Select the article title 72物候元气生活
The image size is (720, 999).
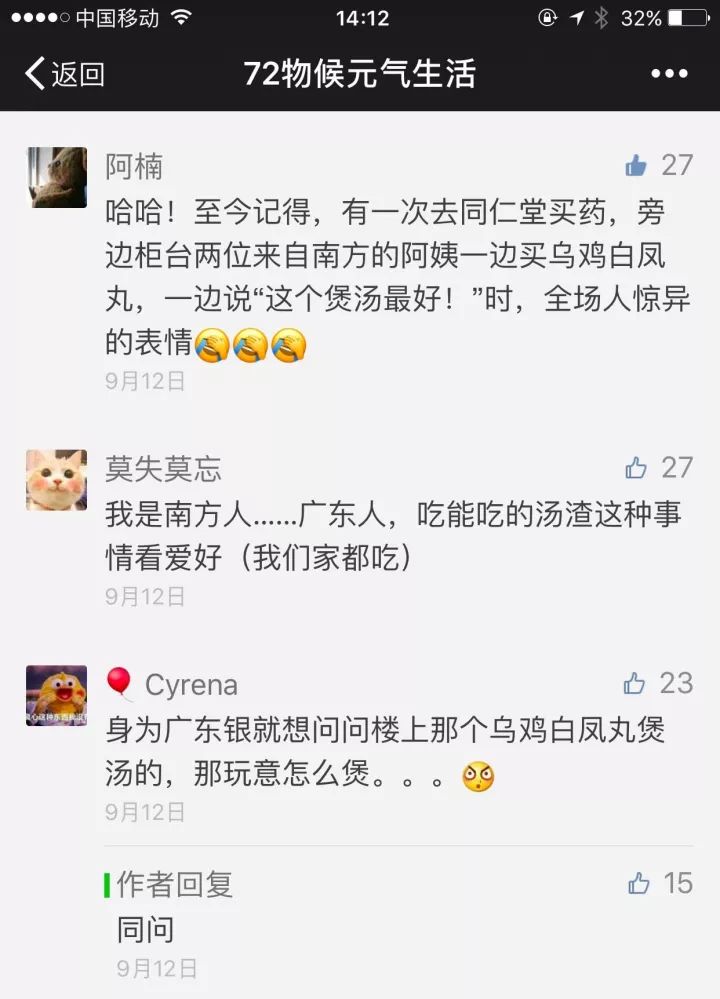pos(360,73)
